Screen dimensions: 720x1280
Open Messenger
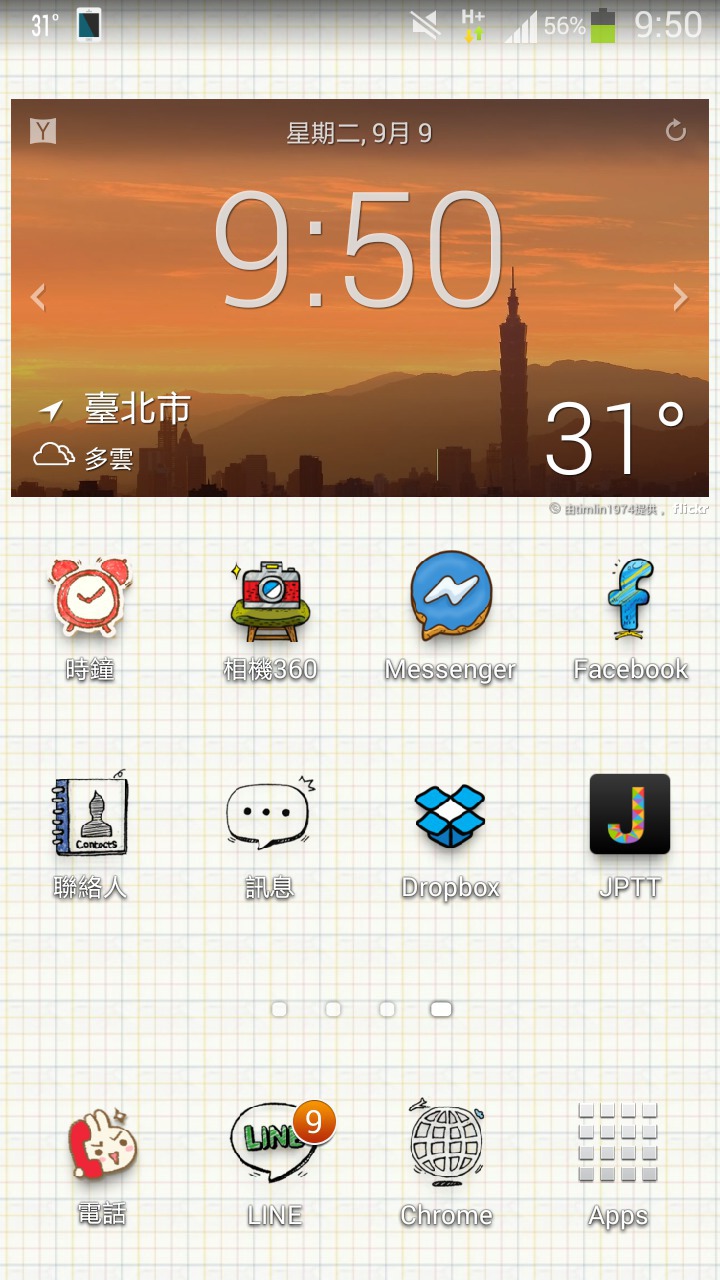point(450,618)
